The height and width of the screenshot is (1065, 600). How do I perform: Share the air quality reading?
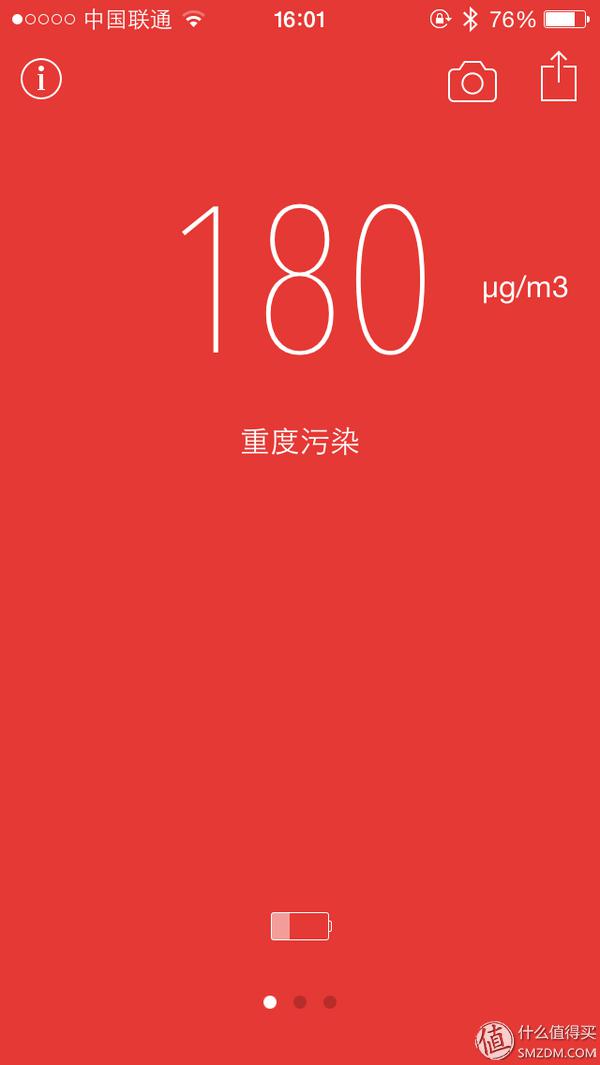pyautogui.click(x=559, y=77)
